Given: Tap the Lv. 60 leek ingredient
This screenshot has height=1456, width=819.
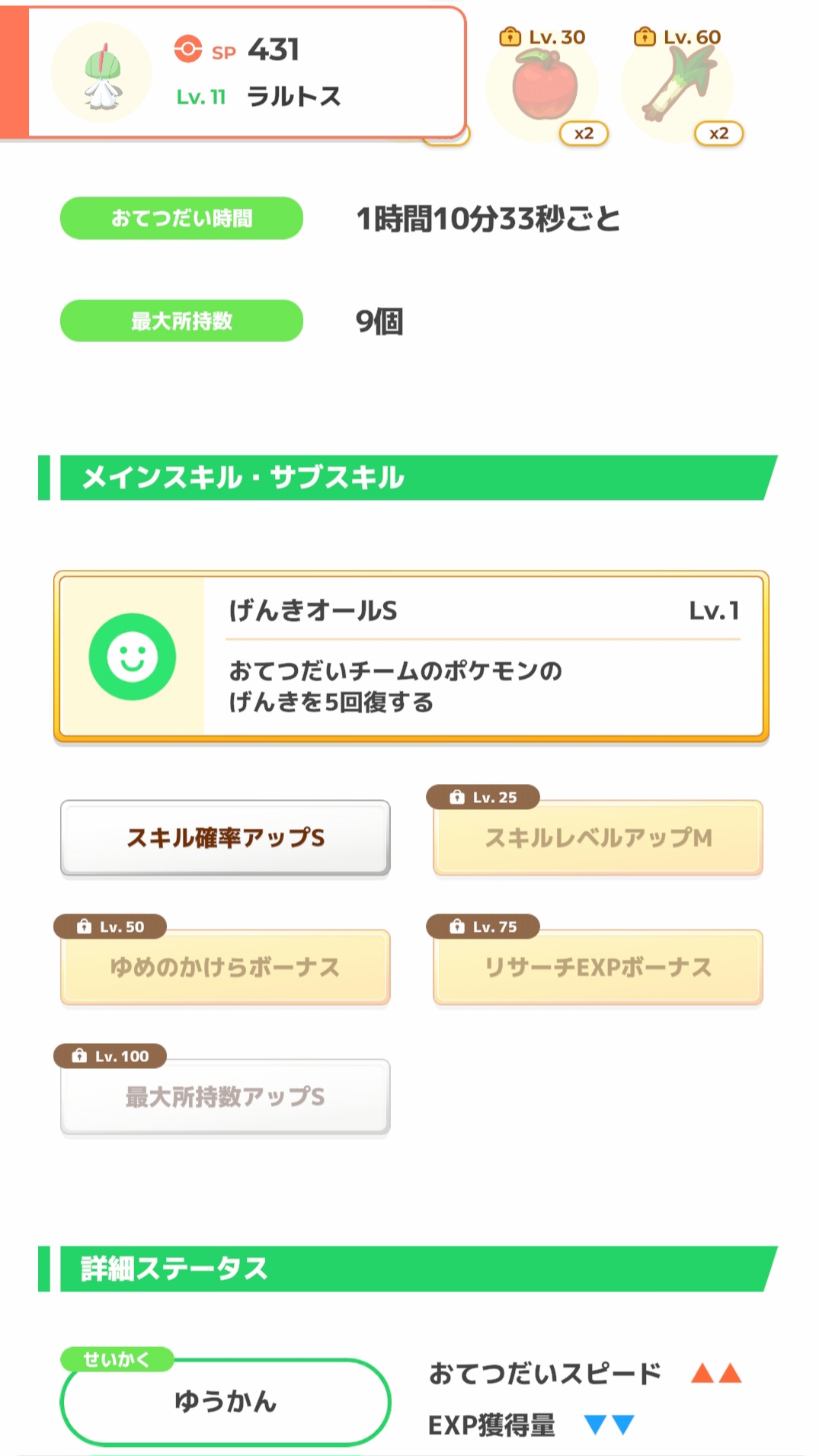Looking at the screenshot, I should coord(678,87).
